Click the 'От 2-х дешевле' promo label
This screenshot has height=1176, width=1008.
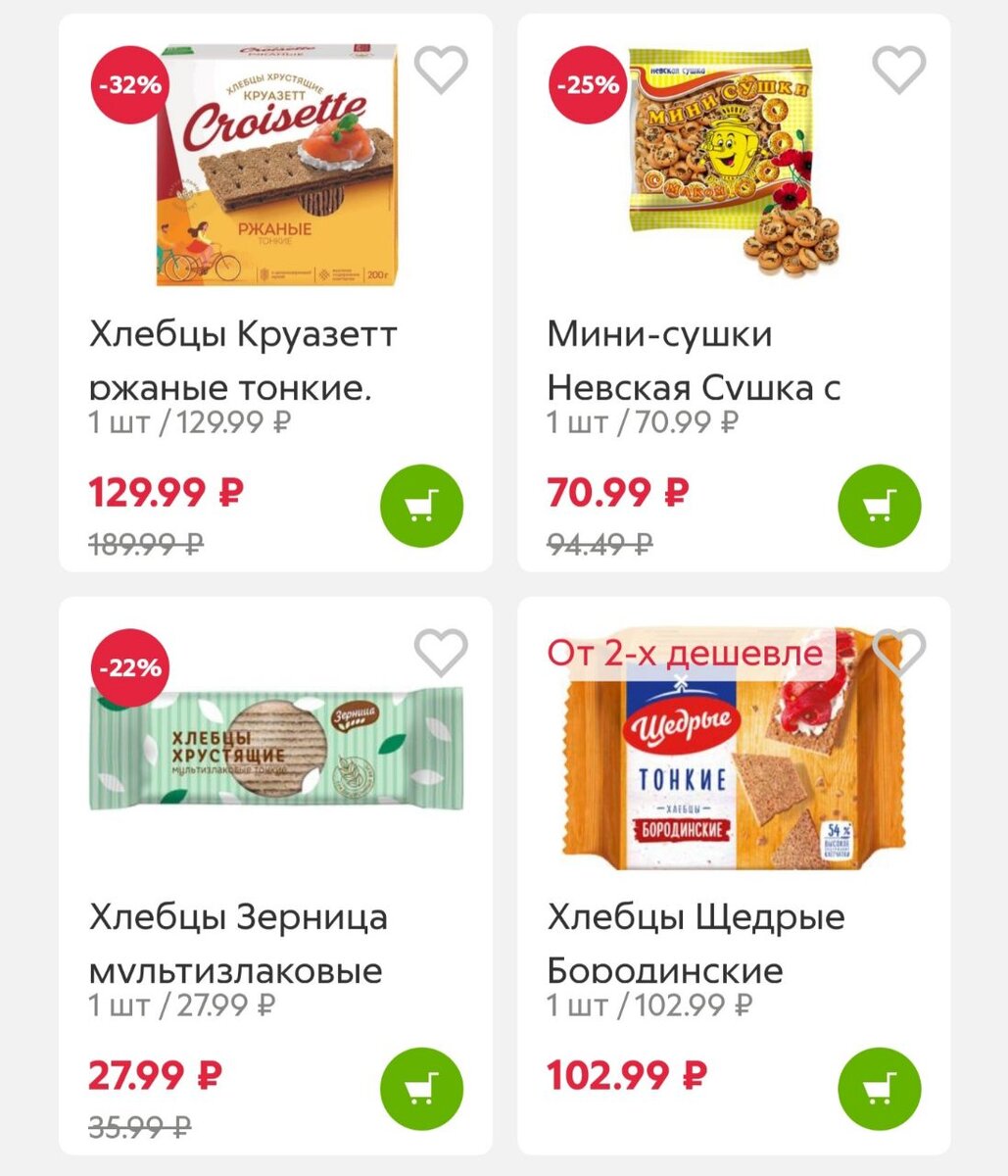(684, 652)
